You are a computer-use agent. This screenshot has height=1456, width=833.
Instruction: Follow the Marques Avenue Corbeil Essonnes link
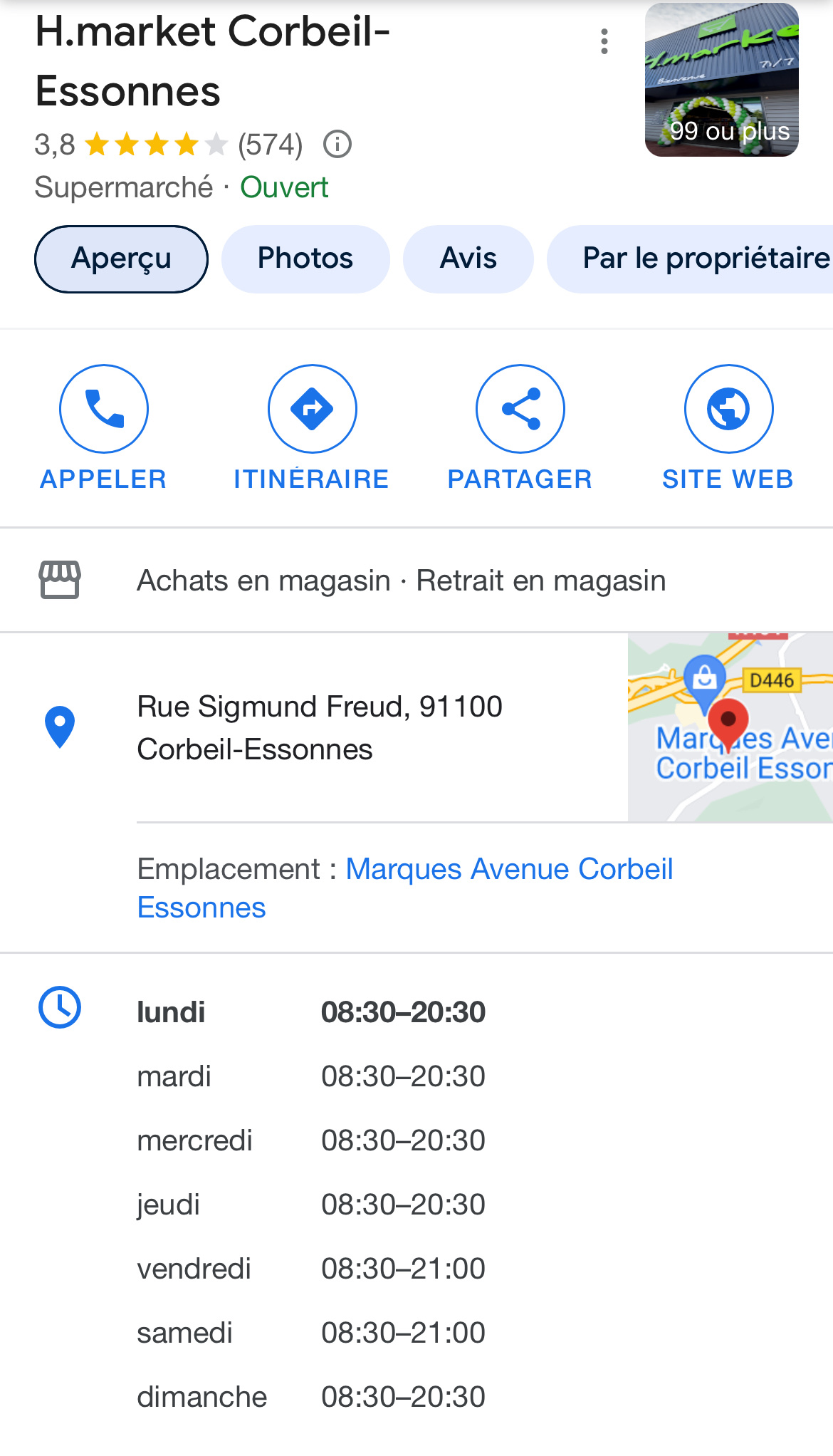[x=508, y=870]
